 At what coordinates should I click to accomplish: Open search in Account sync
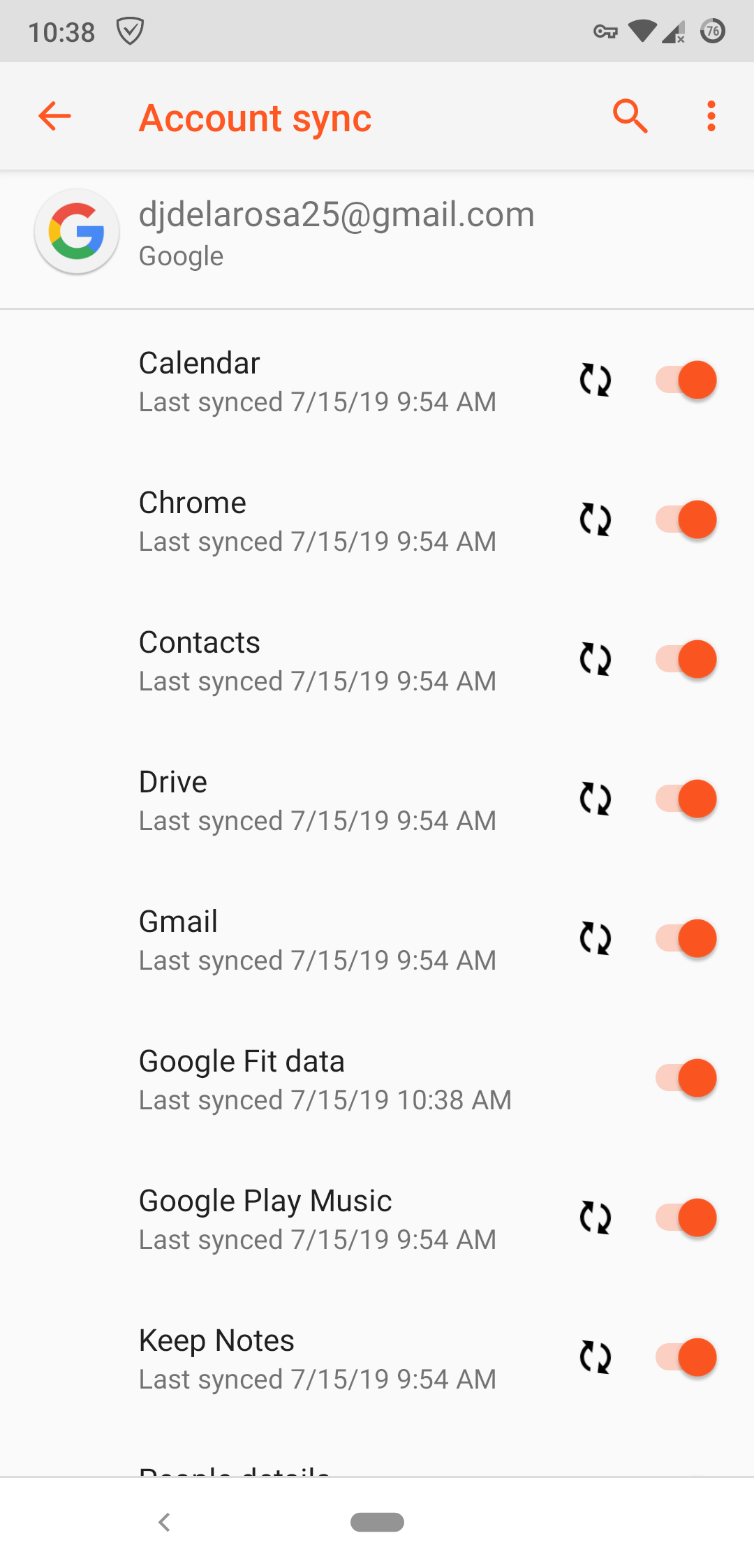pos(630,116)
